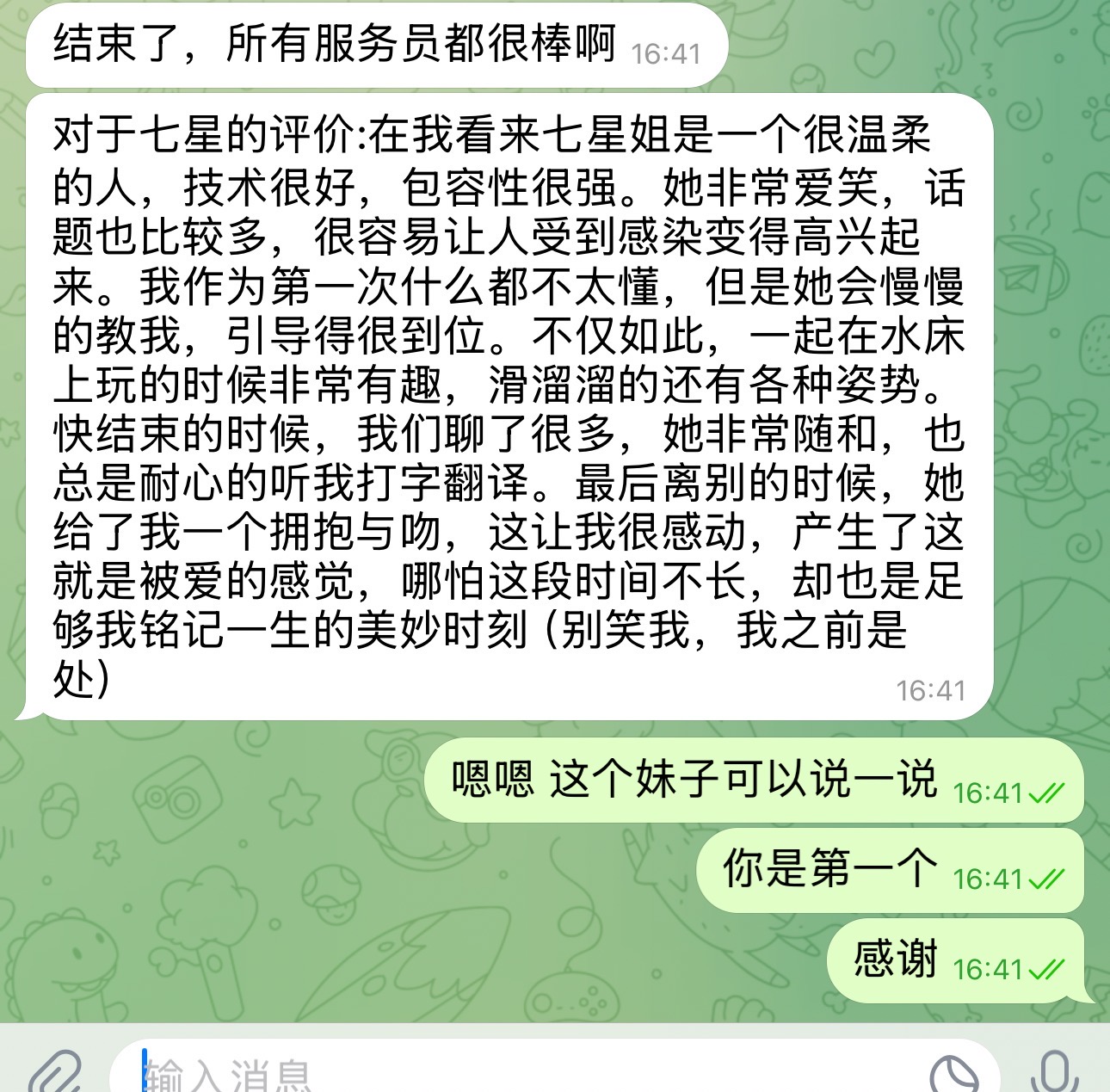Tap the voice message microphone
Screen dimensions: 1110x1092
point(1054,1072)
